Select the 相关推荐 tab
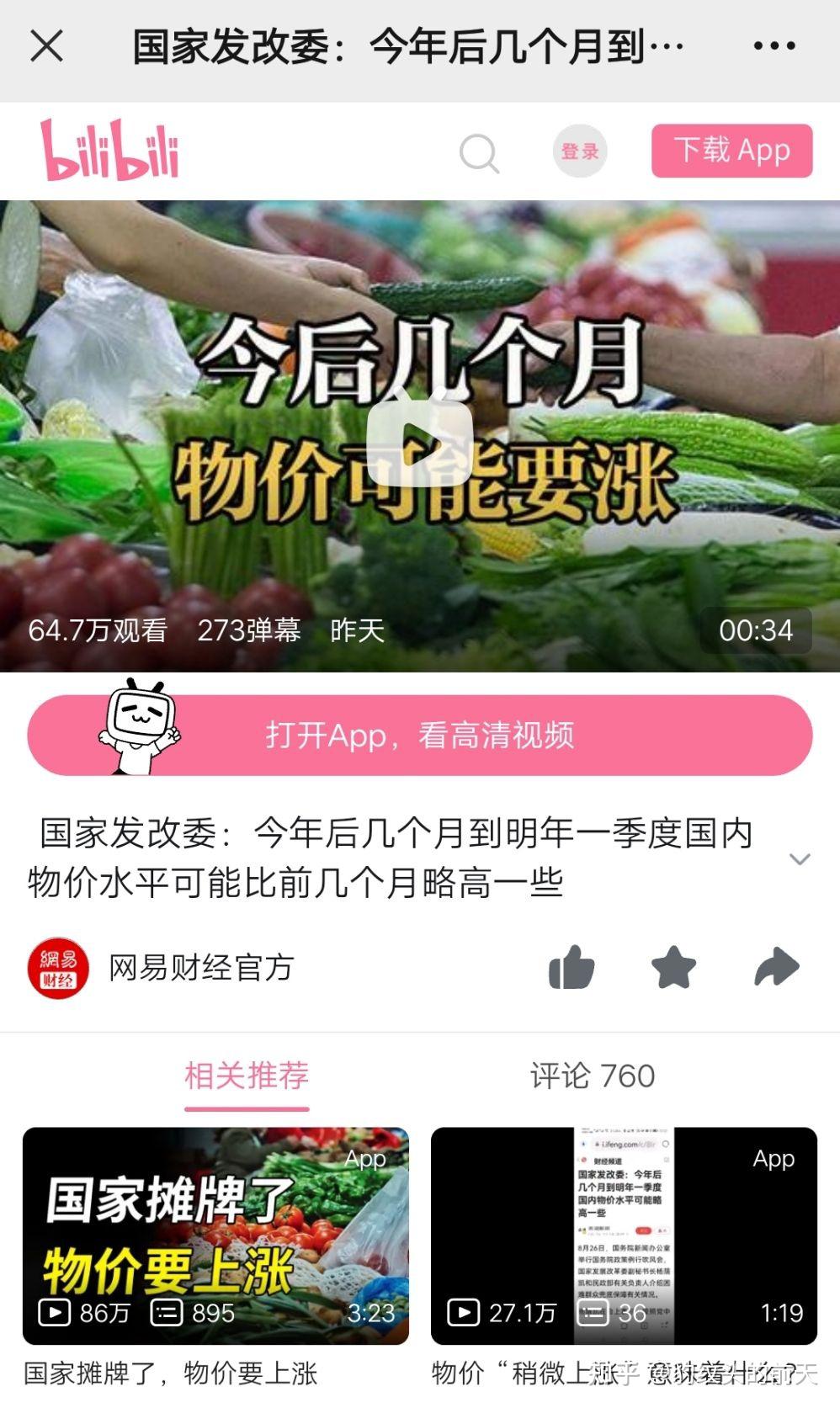The height and width of the screenshot is (1408, 840). pos(247,1076)
